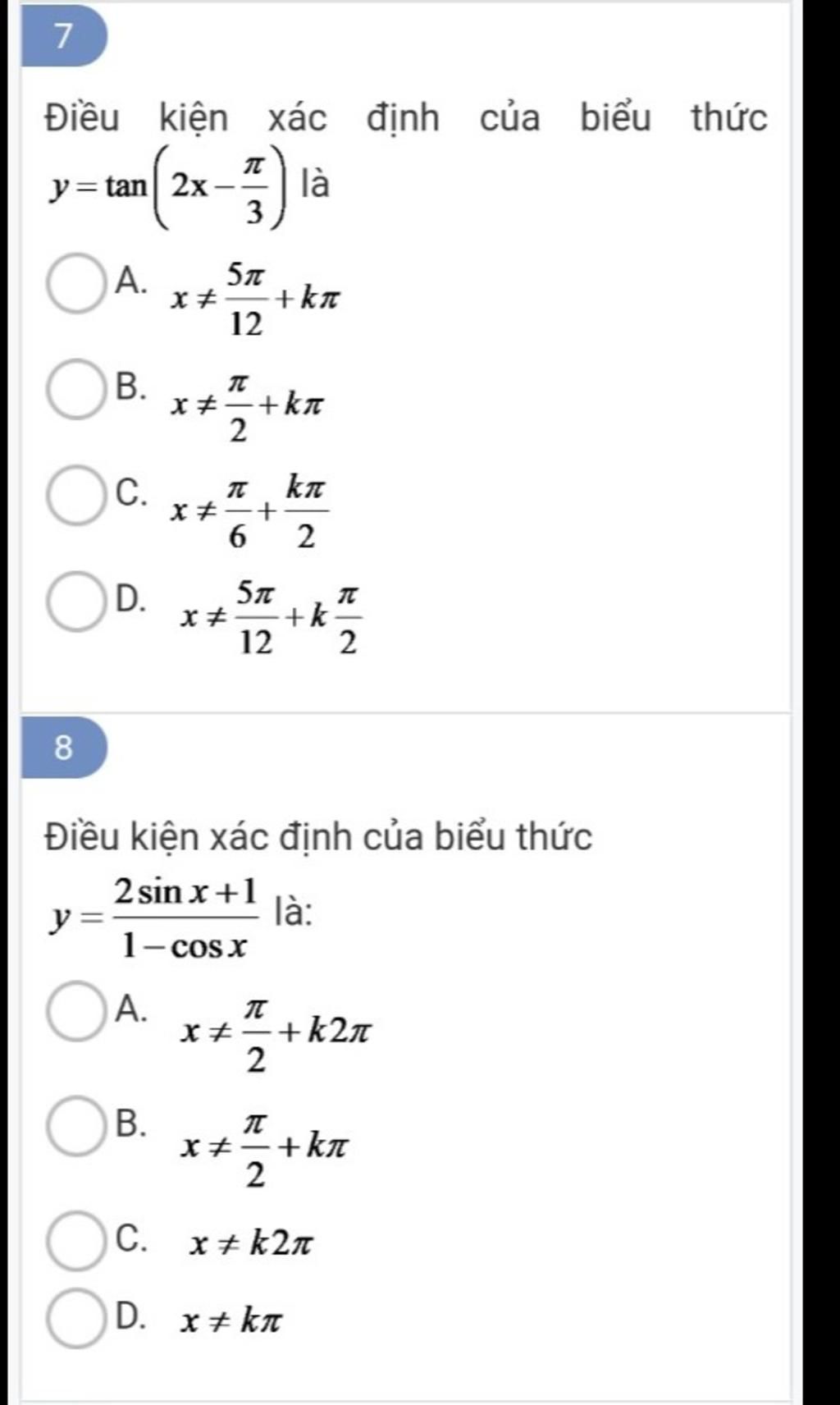Mark option C for question 7

[x=75, y=495]
